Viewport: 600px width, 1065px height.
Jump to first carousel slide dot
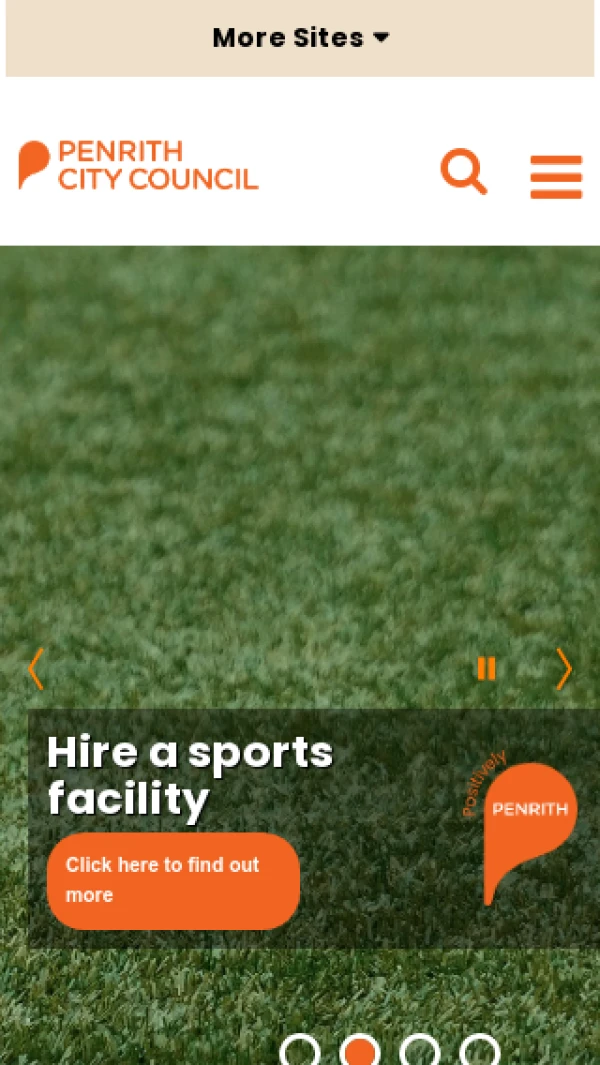pyautogui.click(x=300, y=1052)
